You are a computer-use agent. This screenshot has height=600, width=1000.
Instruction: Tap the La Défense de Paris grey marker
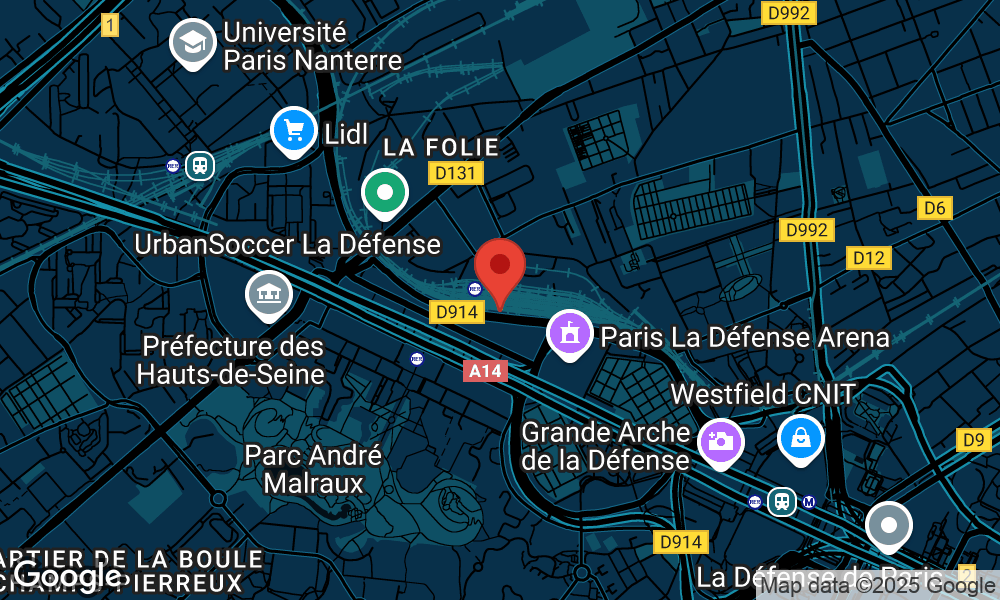[888, 525]
